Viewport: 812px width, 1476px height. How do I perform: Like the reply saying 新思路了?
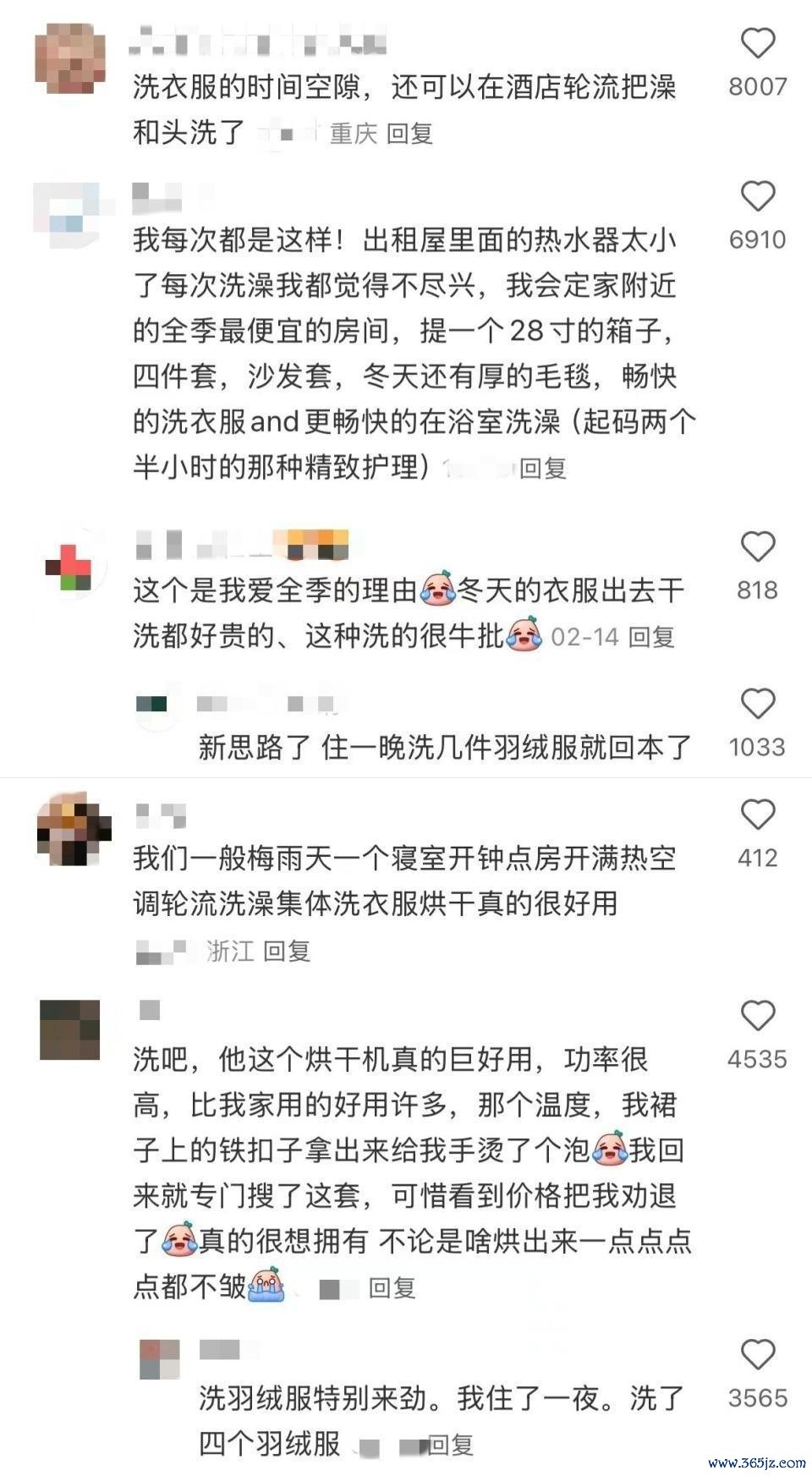757,704
